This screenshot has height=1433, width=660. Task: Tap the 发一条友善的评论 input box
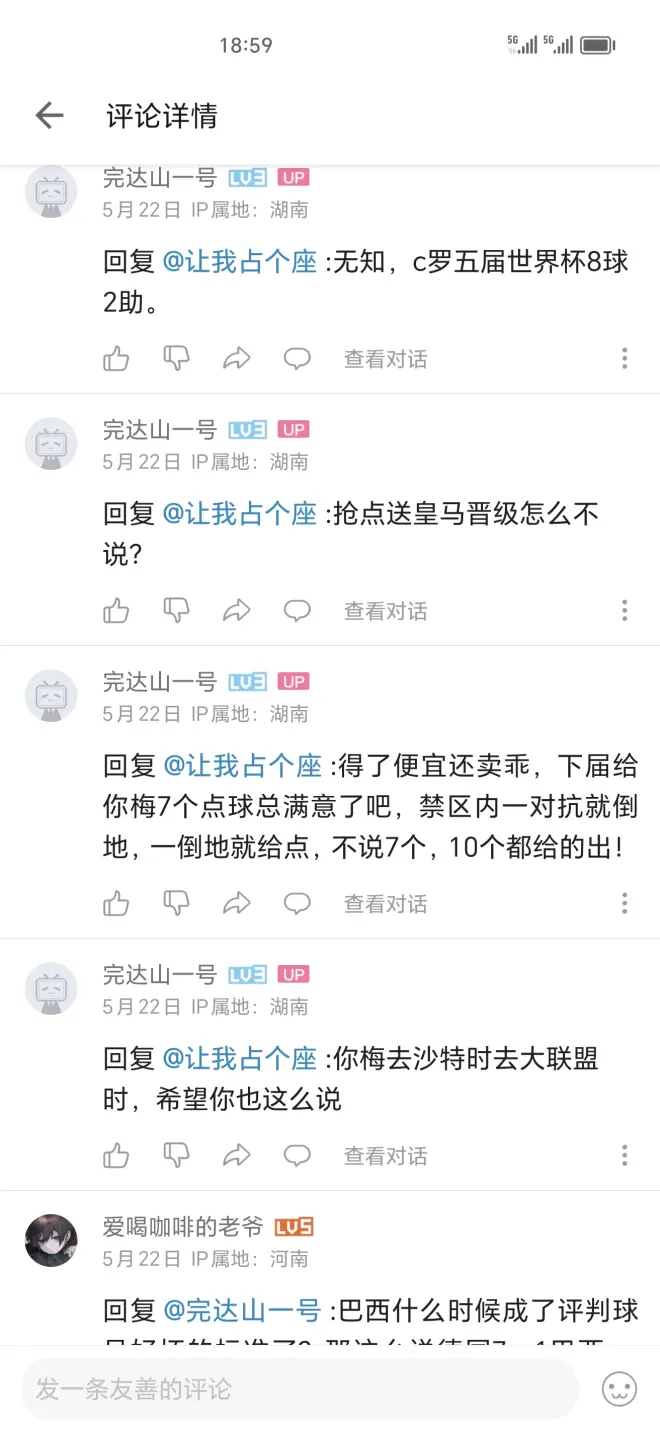pos(300,1389)
